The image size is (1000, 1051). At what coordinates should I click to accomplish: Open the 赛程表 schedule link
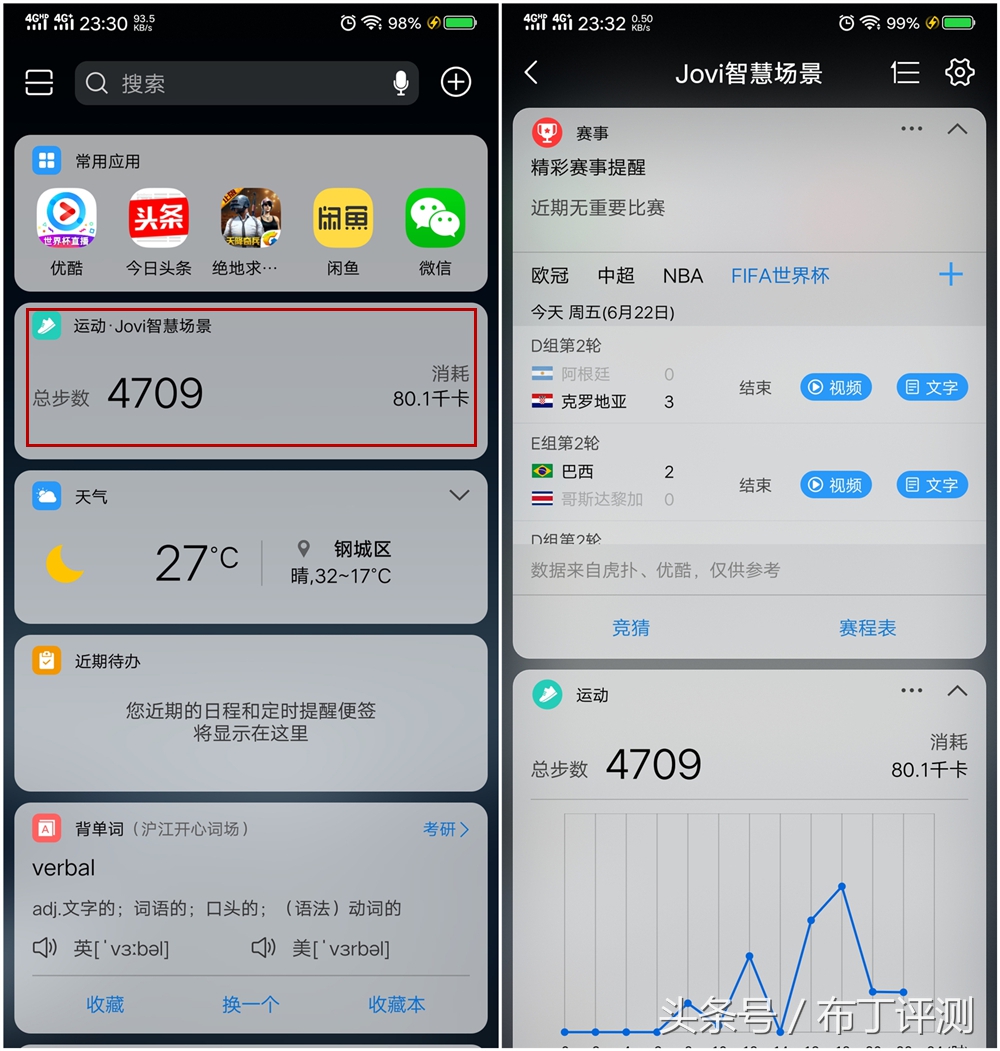tap(867, 628)
